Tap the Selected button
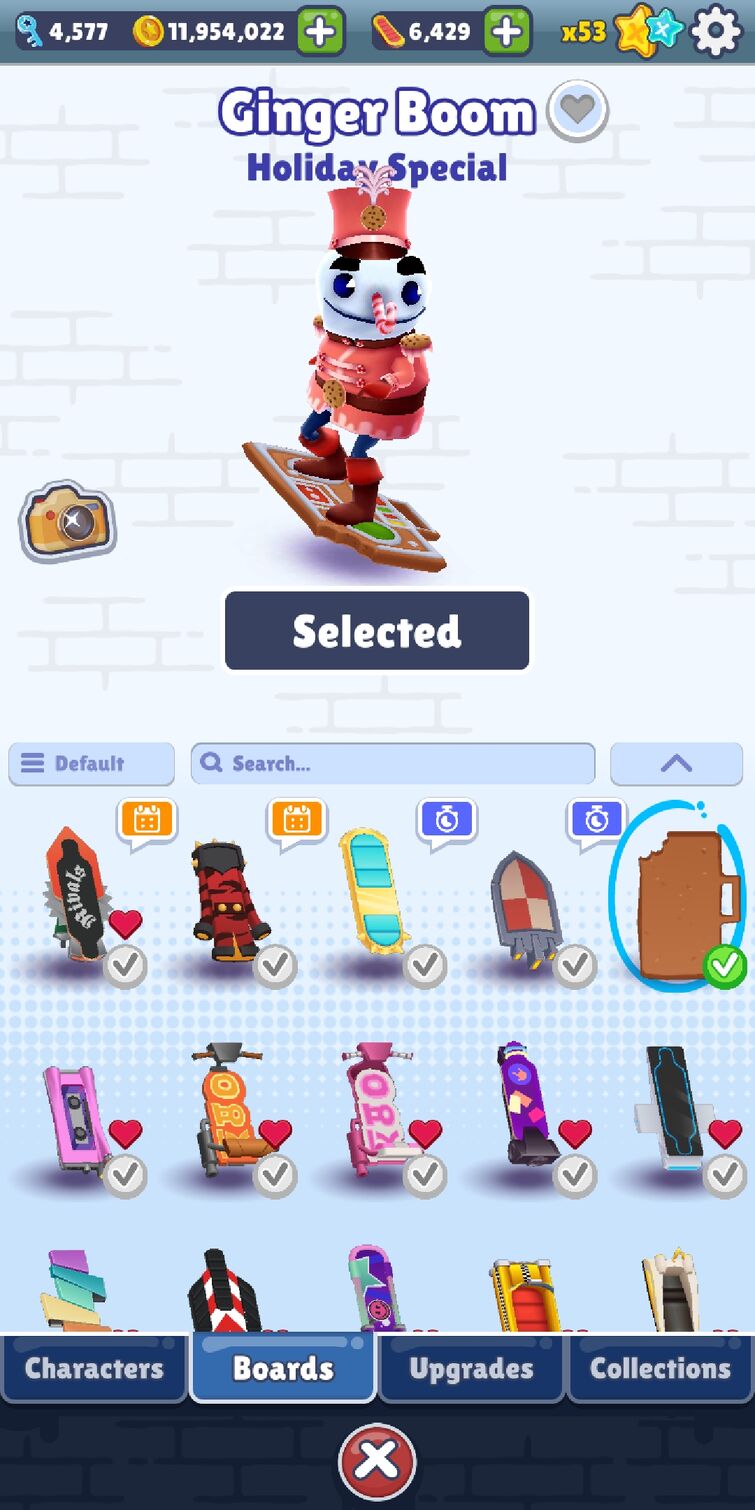The height and width of the screenshot is (1510, 755). pyautogui.click(x=377, y=631)
